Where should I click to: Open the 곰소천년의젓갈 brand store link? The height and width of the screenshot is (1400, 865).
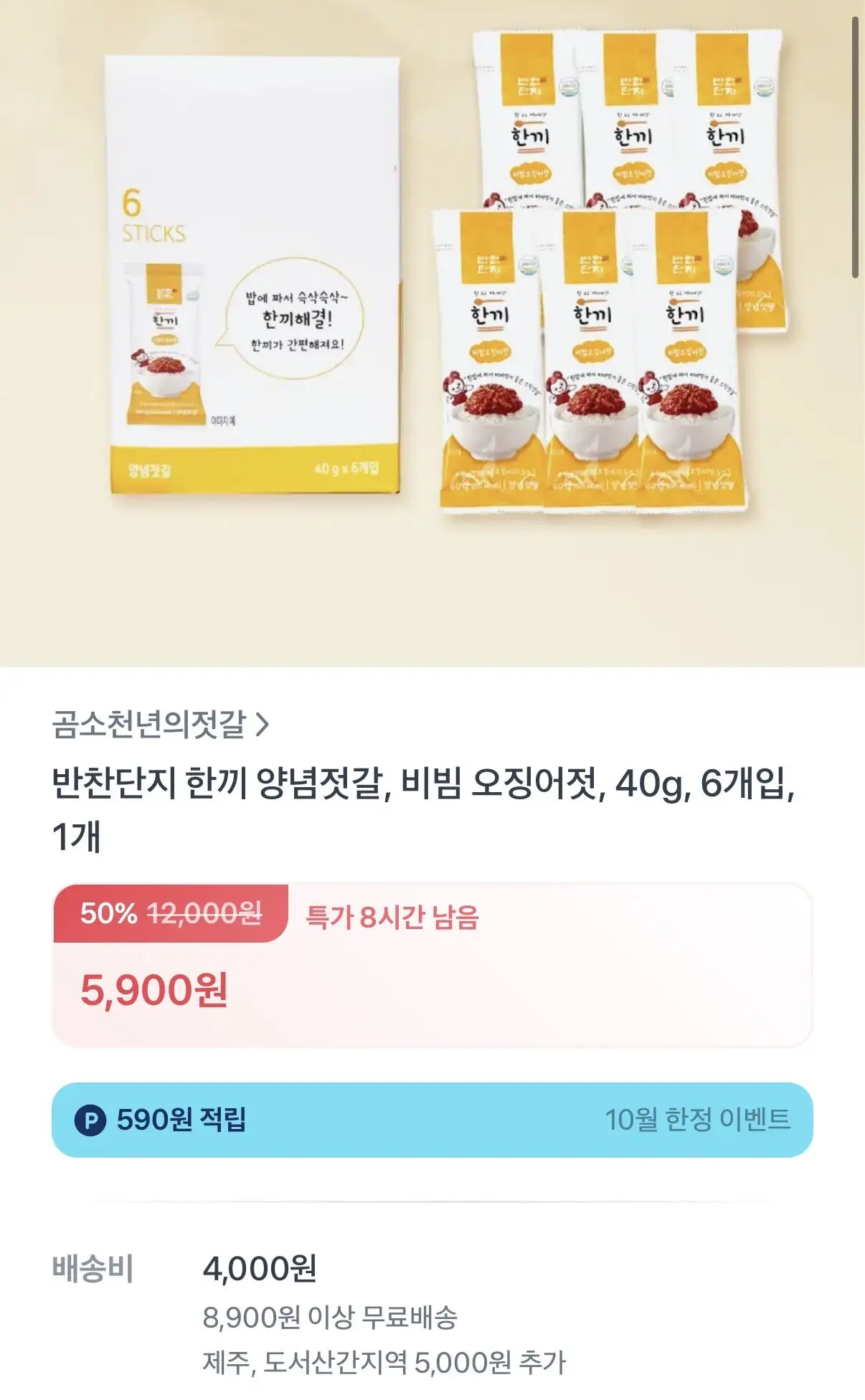point(160,725)
